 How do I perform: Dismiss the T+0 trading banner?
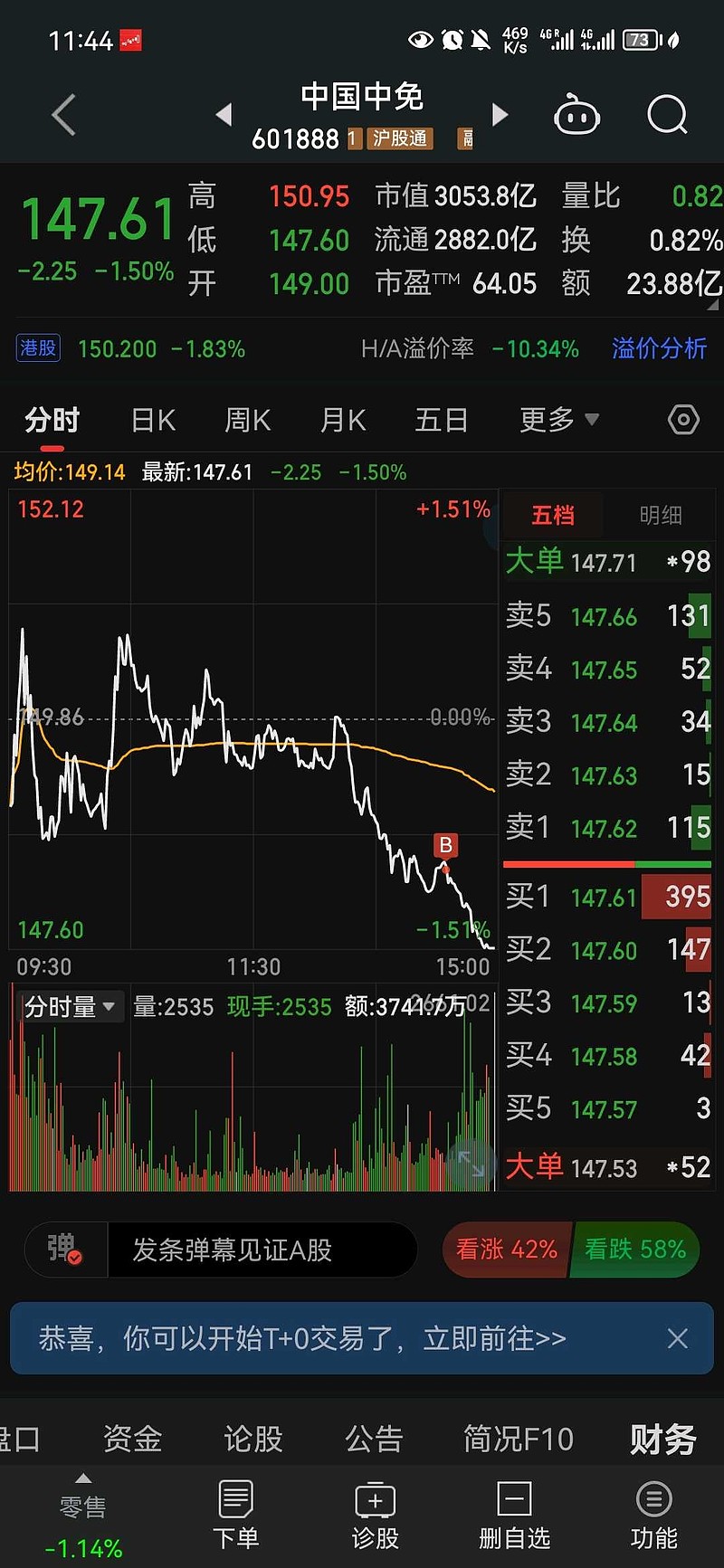(677, 1338)
